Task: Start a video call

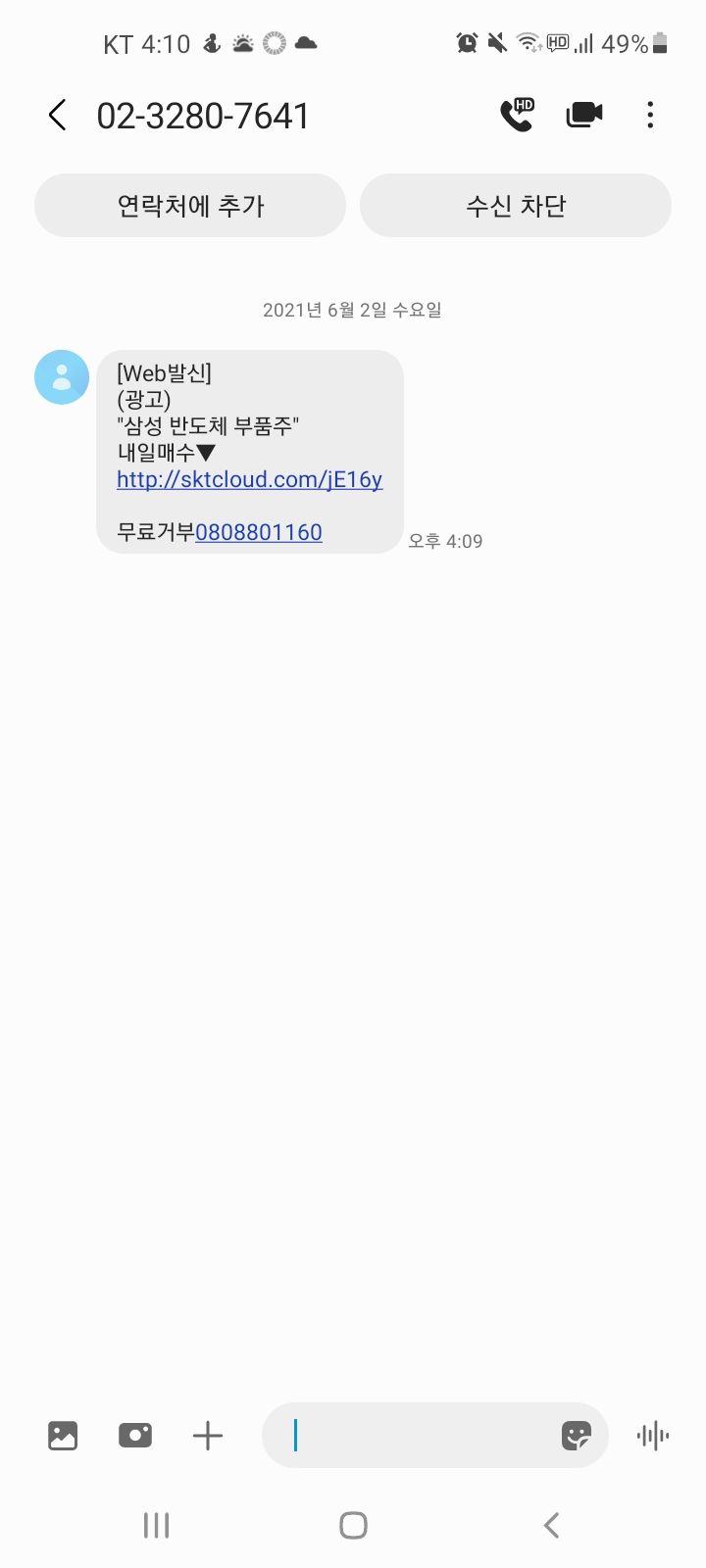Action: (584, 116)
